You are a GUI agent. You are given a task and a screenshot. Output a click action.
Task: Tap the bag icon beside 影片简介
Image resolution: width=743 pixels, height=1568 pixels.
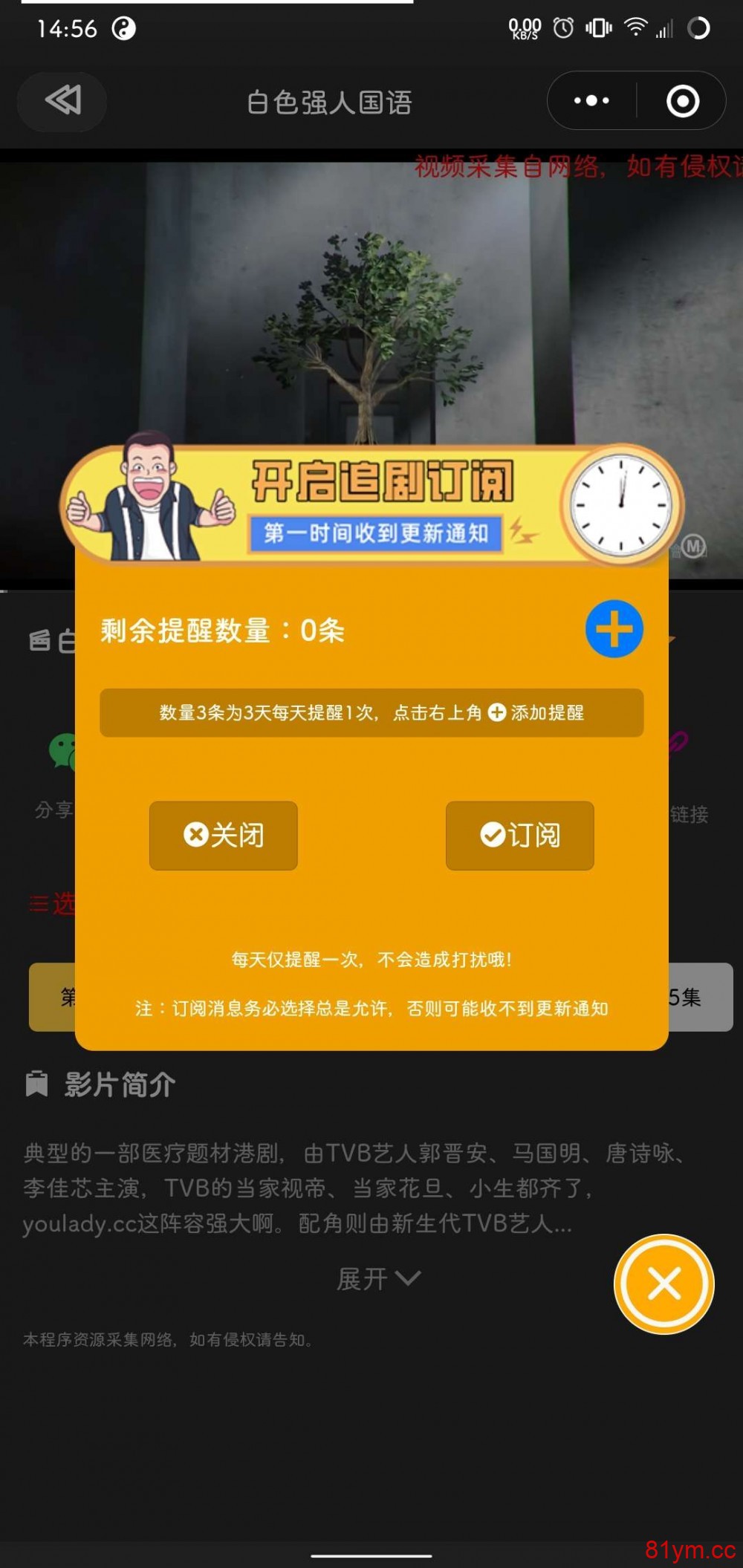(x=35, y=1084)
